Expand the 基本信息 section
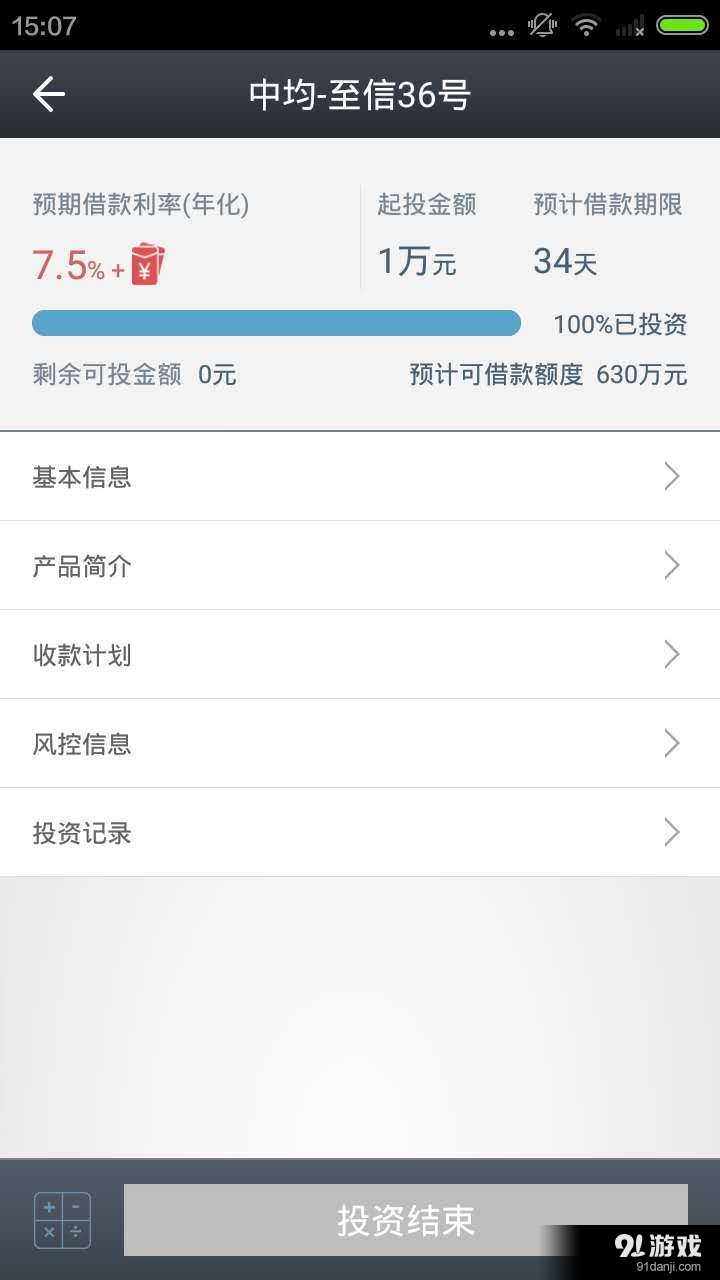 pyautogui.click(x=360, y=476)
